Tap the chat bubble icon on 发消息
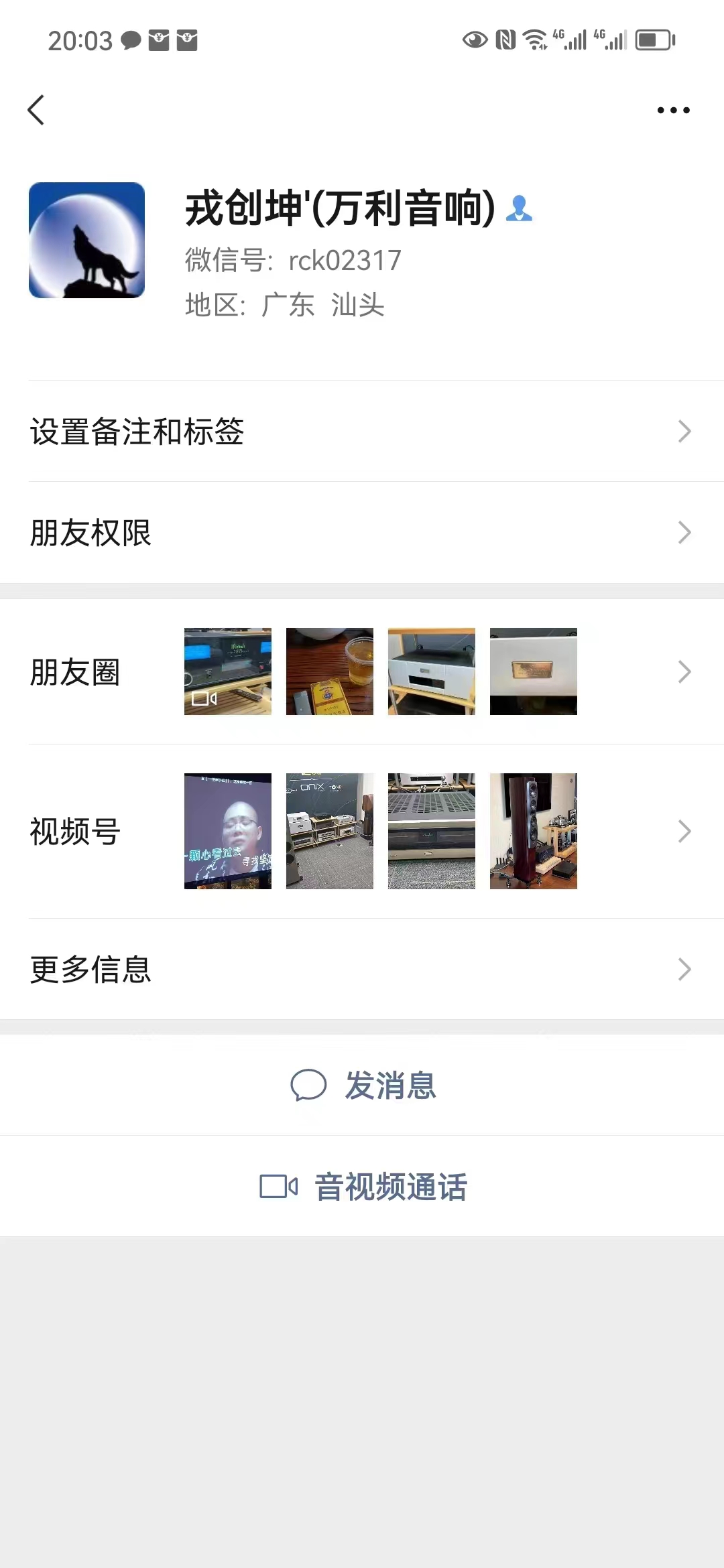Viewport: 724px width, 1568px height. coord(309,1086)
